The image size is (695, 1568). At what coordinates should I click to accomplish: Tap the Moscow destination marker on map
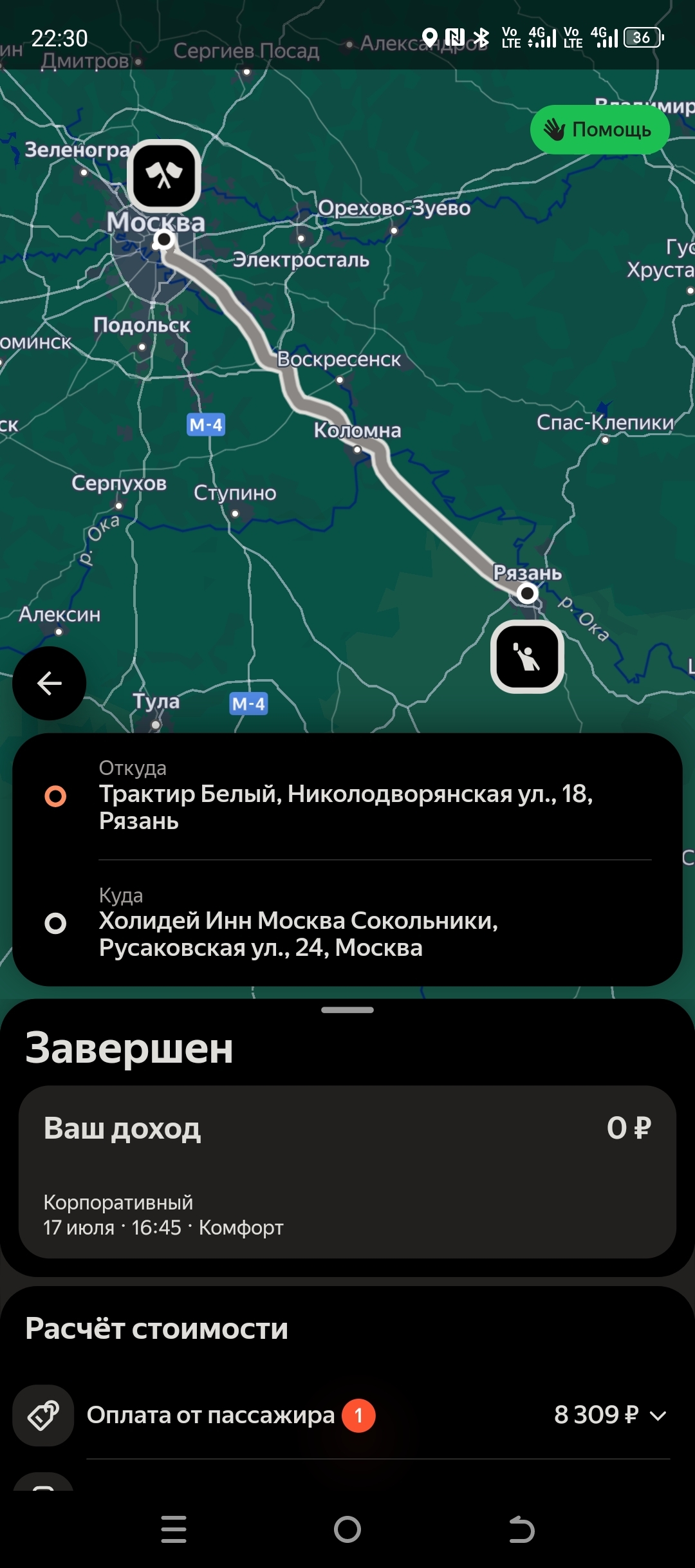coord(164,176)
